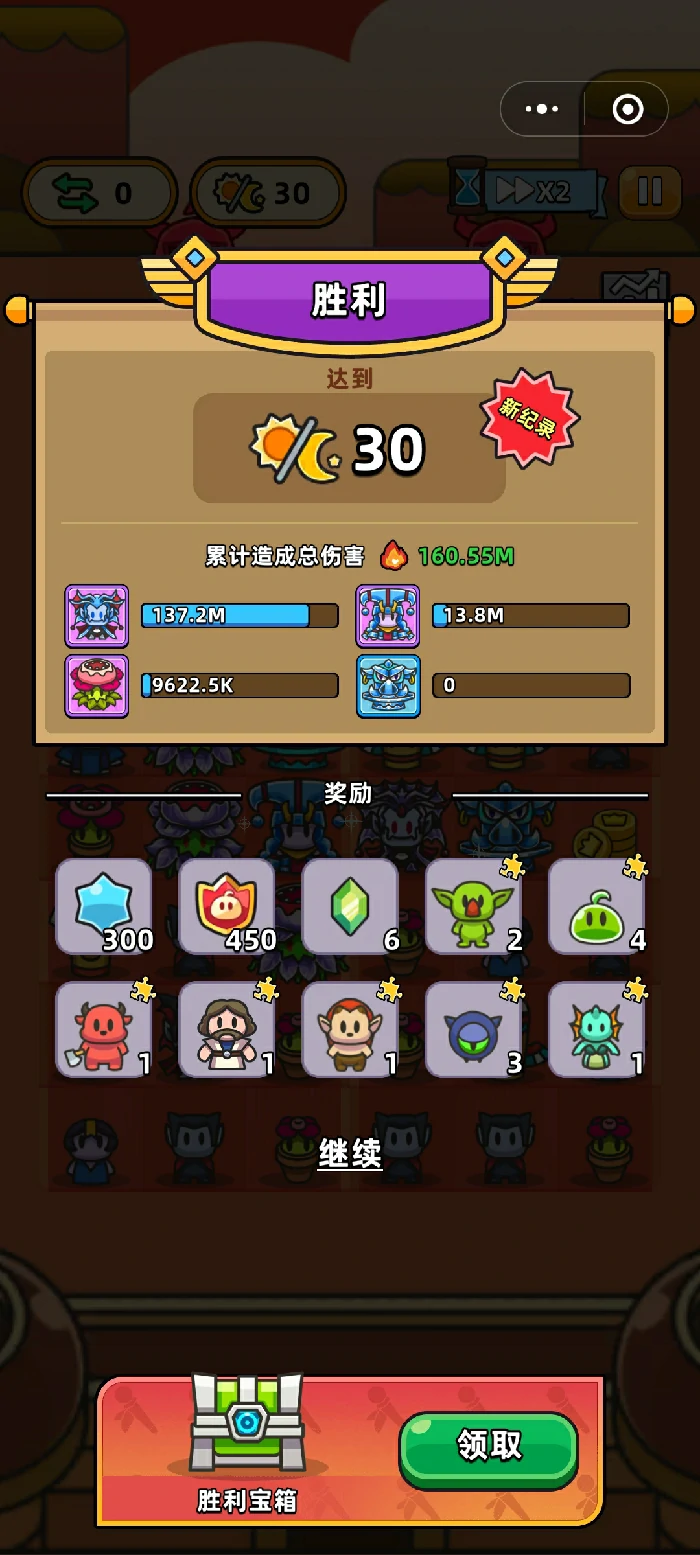View the green crystal reward item

tap(350, 906)
